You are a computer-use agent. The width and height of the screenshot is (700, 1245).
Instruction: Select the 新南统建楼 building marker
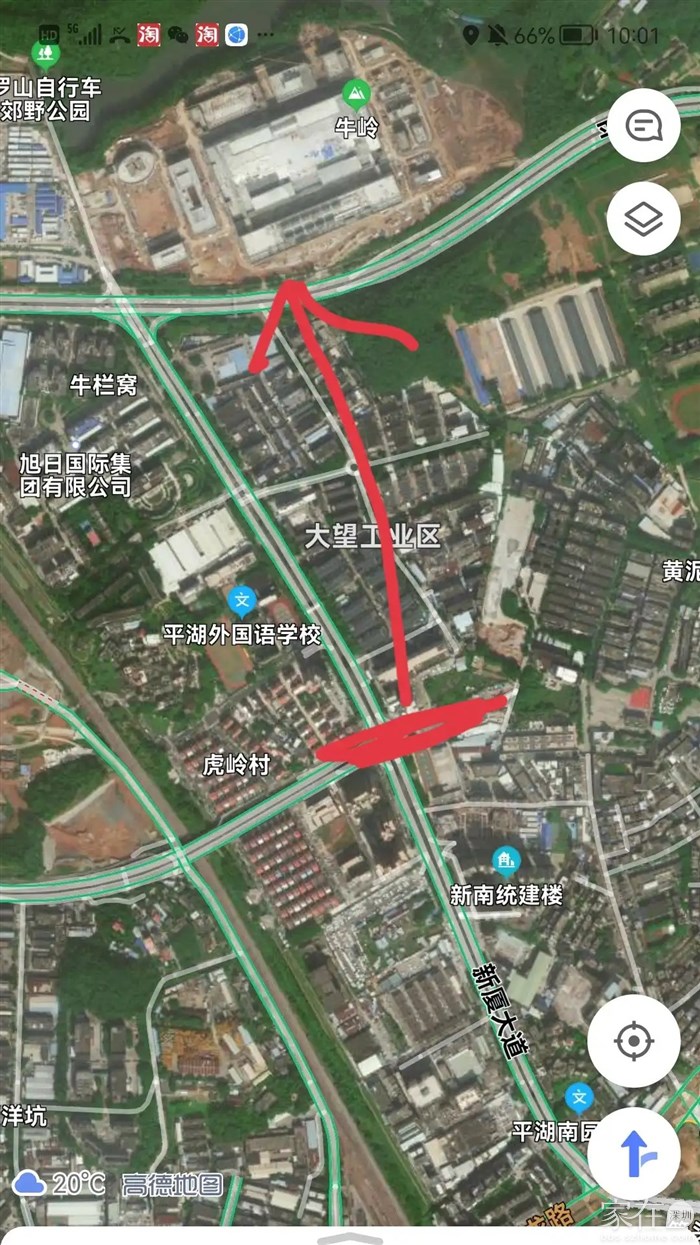[x=506, y=860]
